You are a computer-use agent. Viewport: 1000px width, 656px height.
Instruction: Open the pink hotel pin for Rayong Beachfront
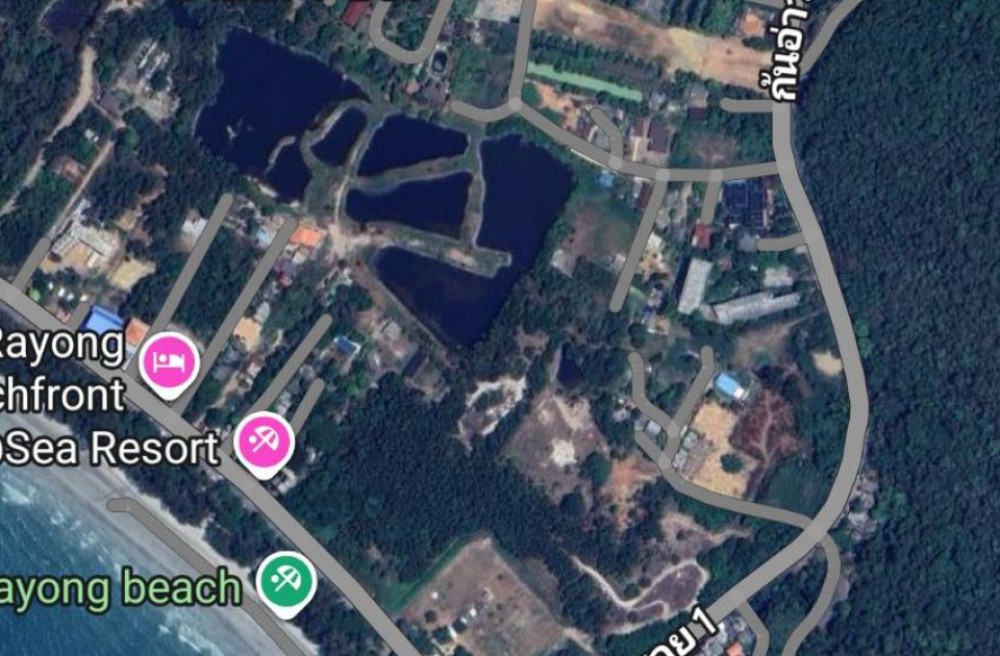[169, 361]
